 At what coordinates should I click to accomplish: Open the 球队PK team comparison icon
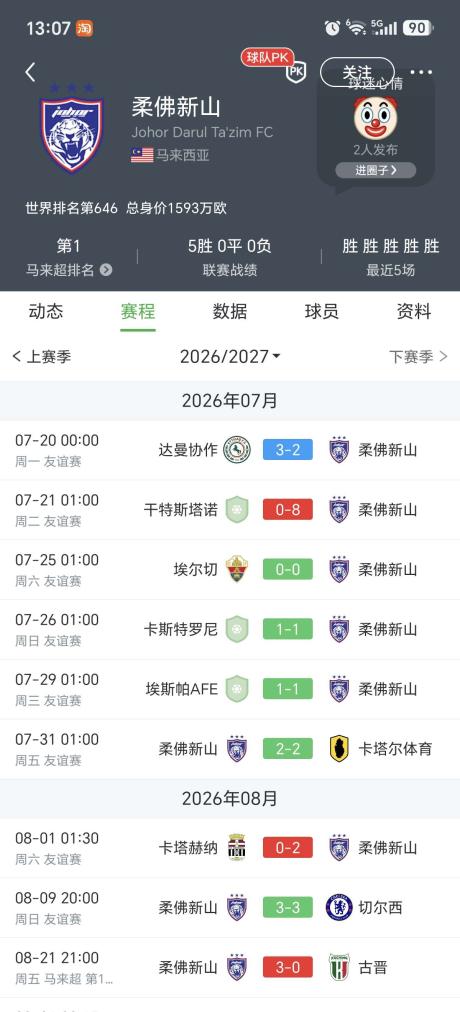click(295, 72)
